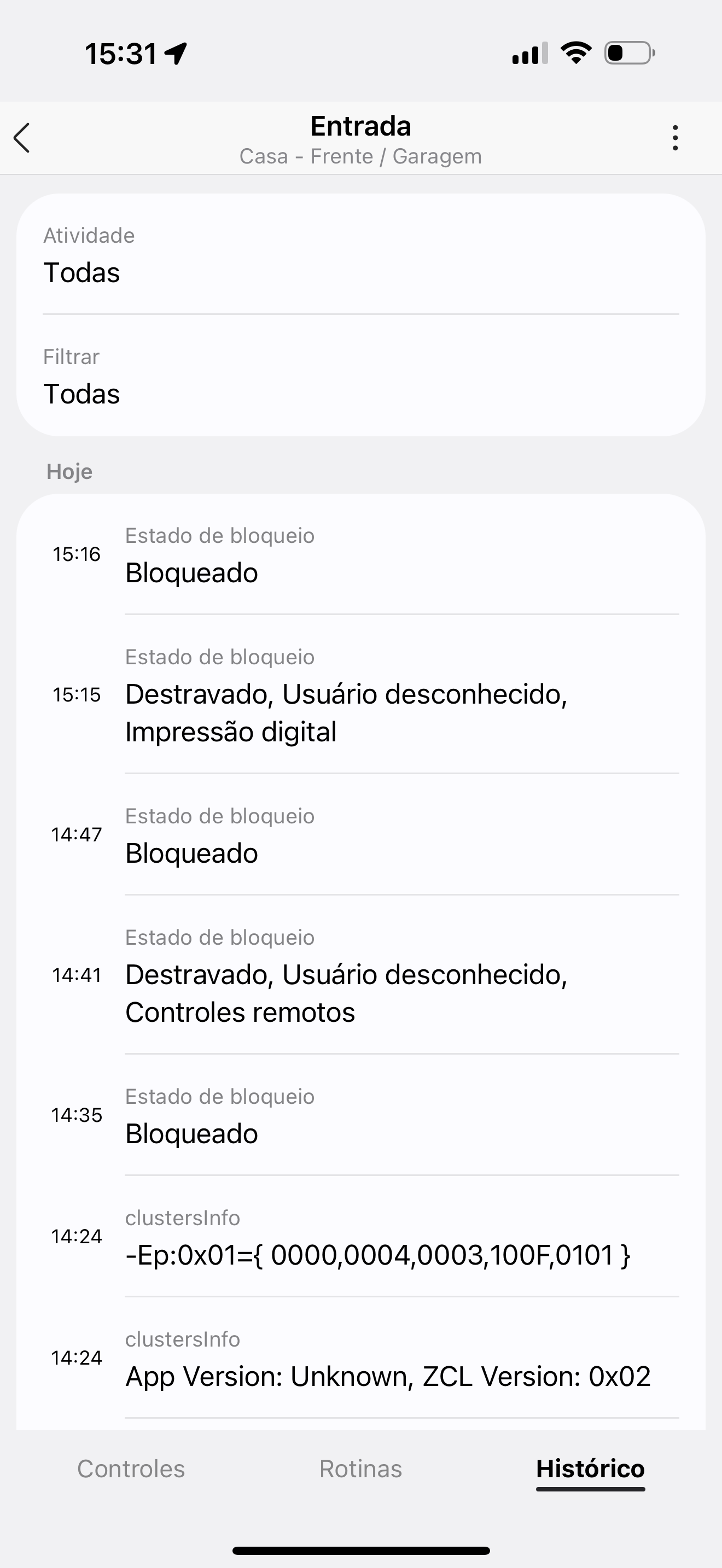Go back using the top-left arrow

pyautogui.click(x=22, y=138)
